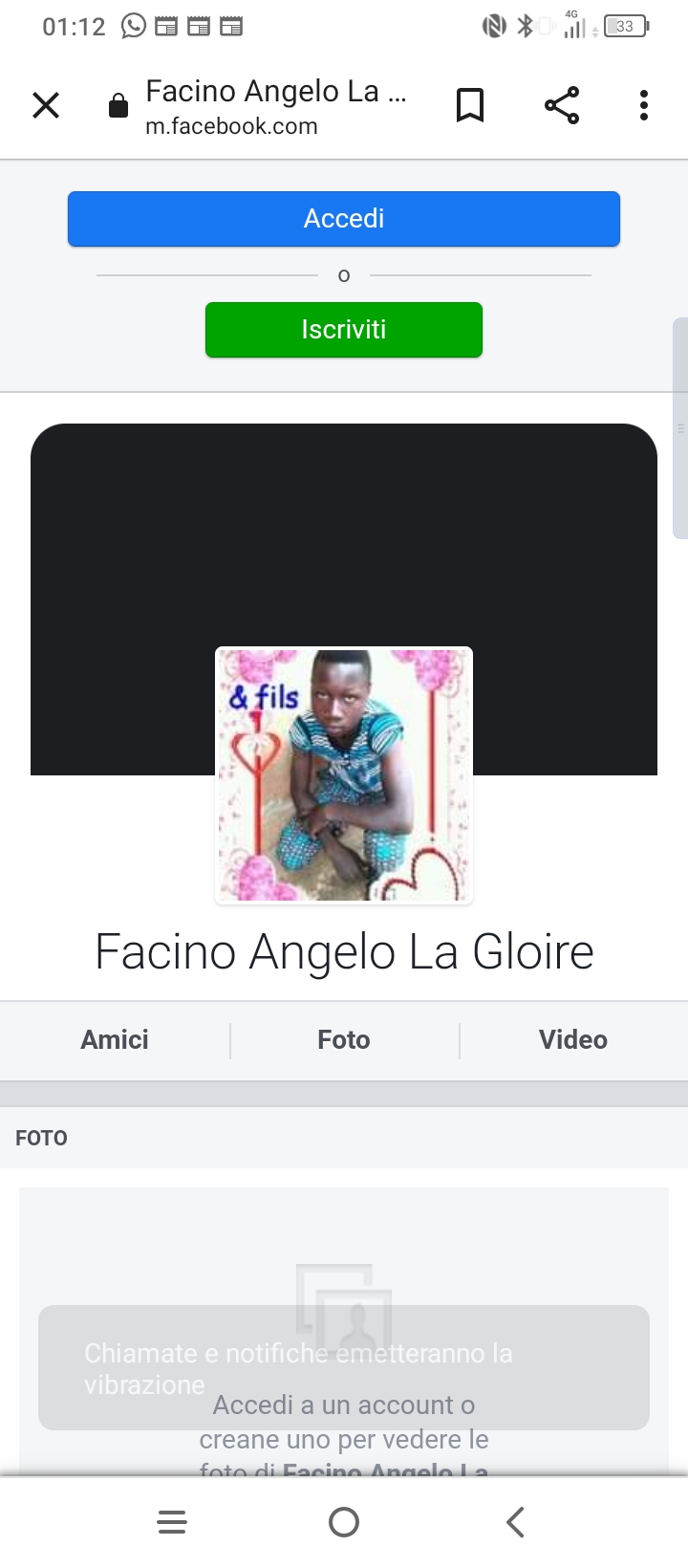
Task: View the site security lock info
Action: [x=118, y=105]
